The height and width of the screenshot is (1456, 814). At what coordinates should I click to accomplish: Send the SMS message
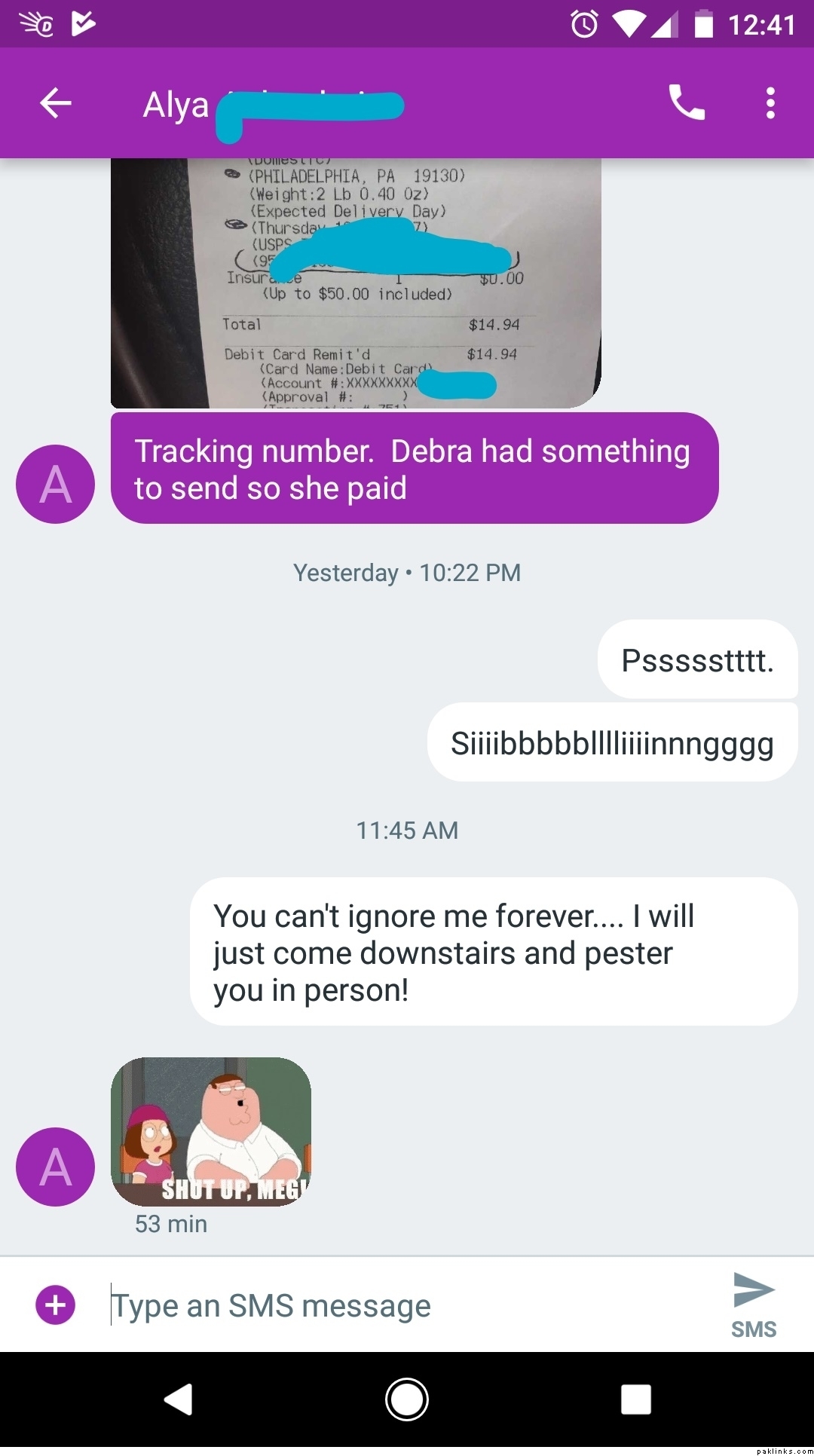coord(754,1304)
